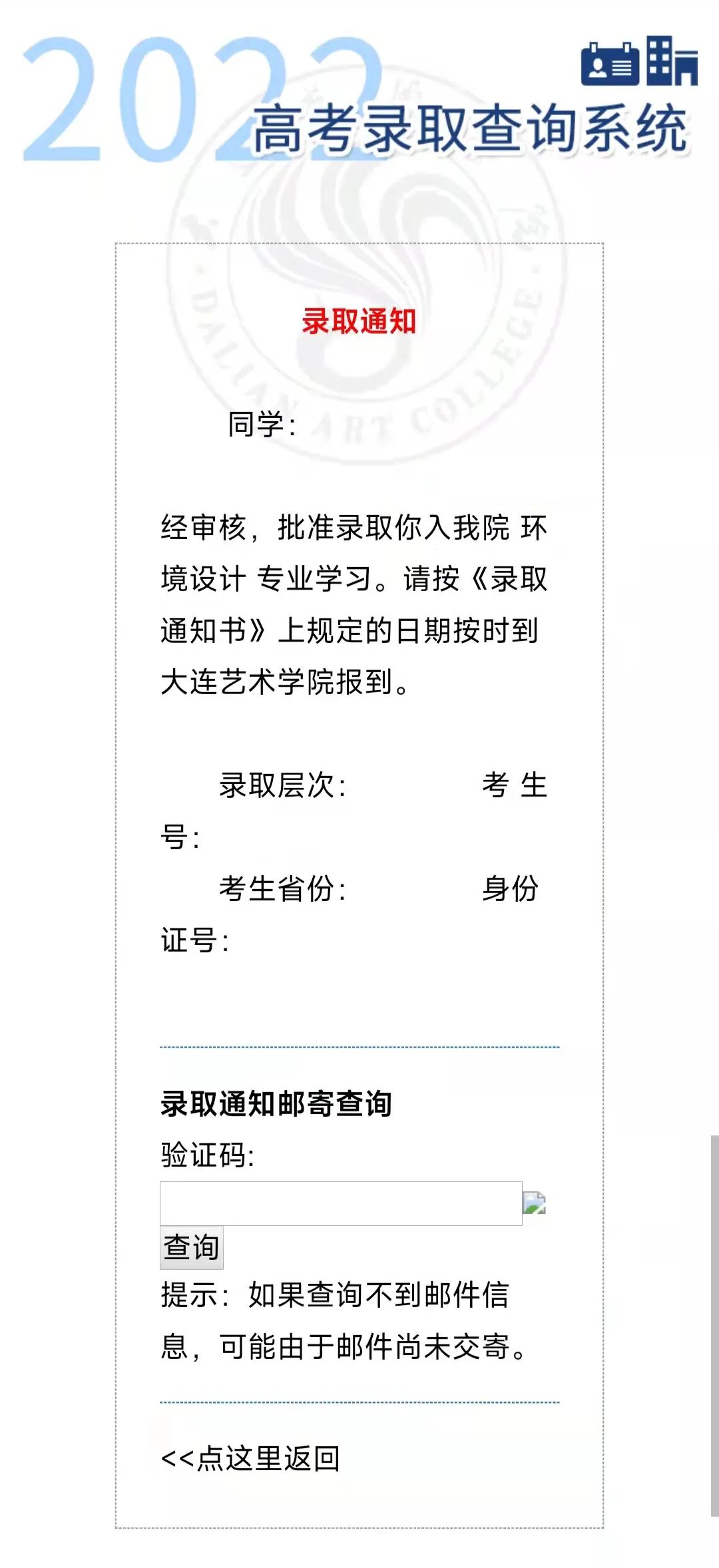Tap the 验证码 verification code input field
Image resolution: width=719 pixels, height=1568 pixels.
[340, 1203]
